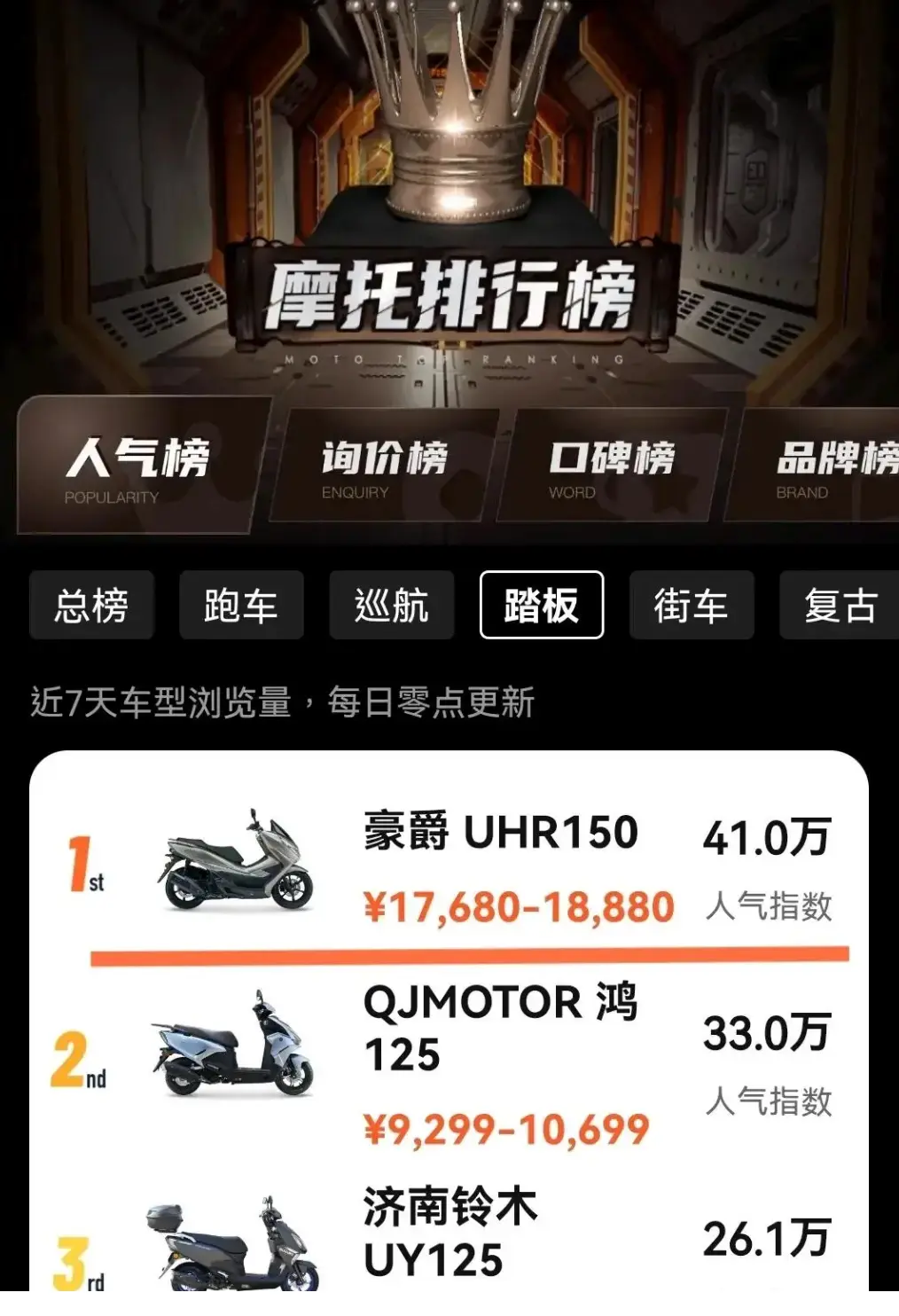Screen dimensions: 899x1316
Task: Tap the 踏板 scooter chip
Action: pos(541,606)
